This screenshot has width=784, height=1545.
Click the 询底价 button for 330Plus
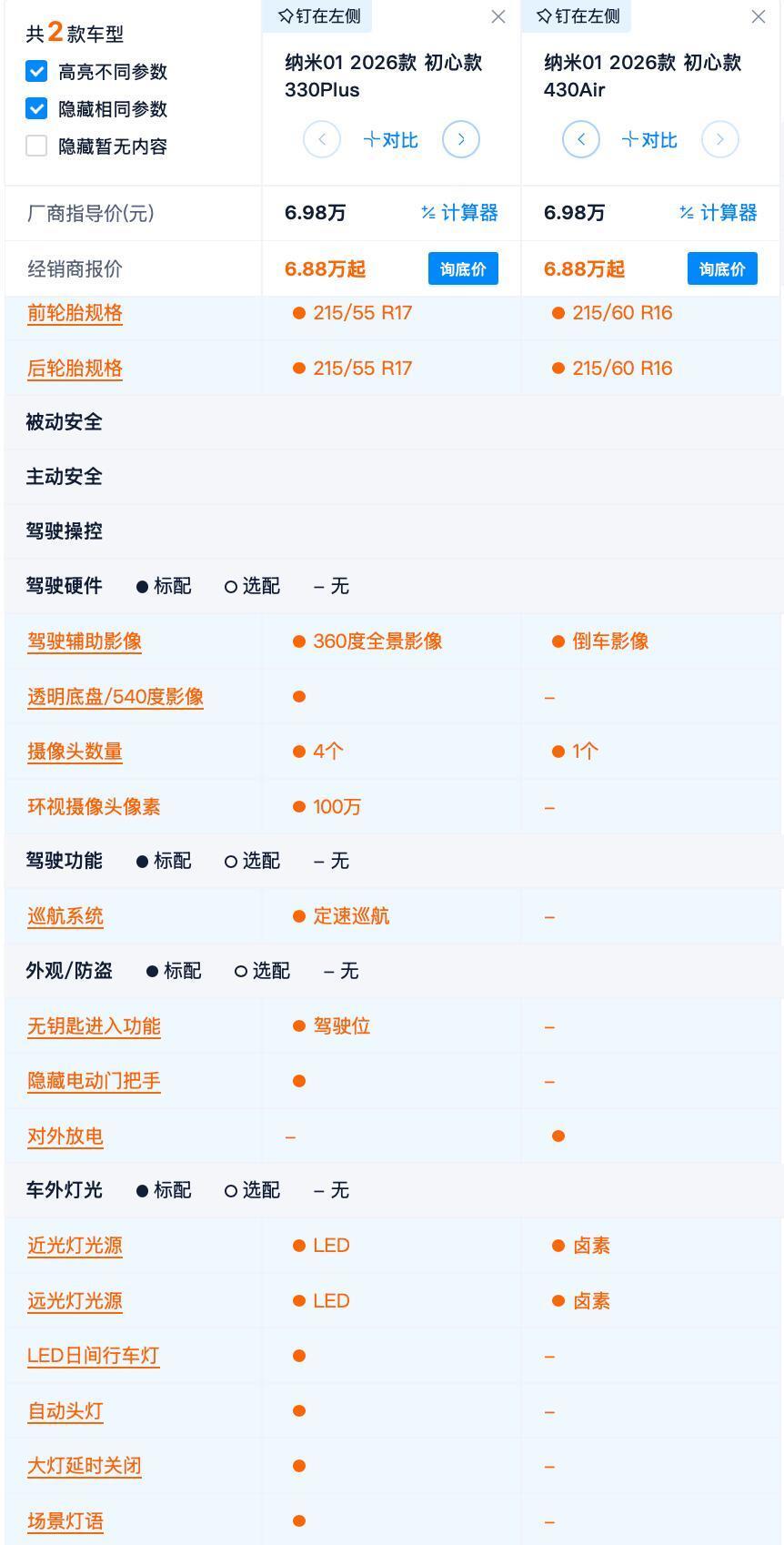(x=462, y=269)
